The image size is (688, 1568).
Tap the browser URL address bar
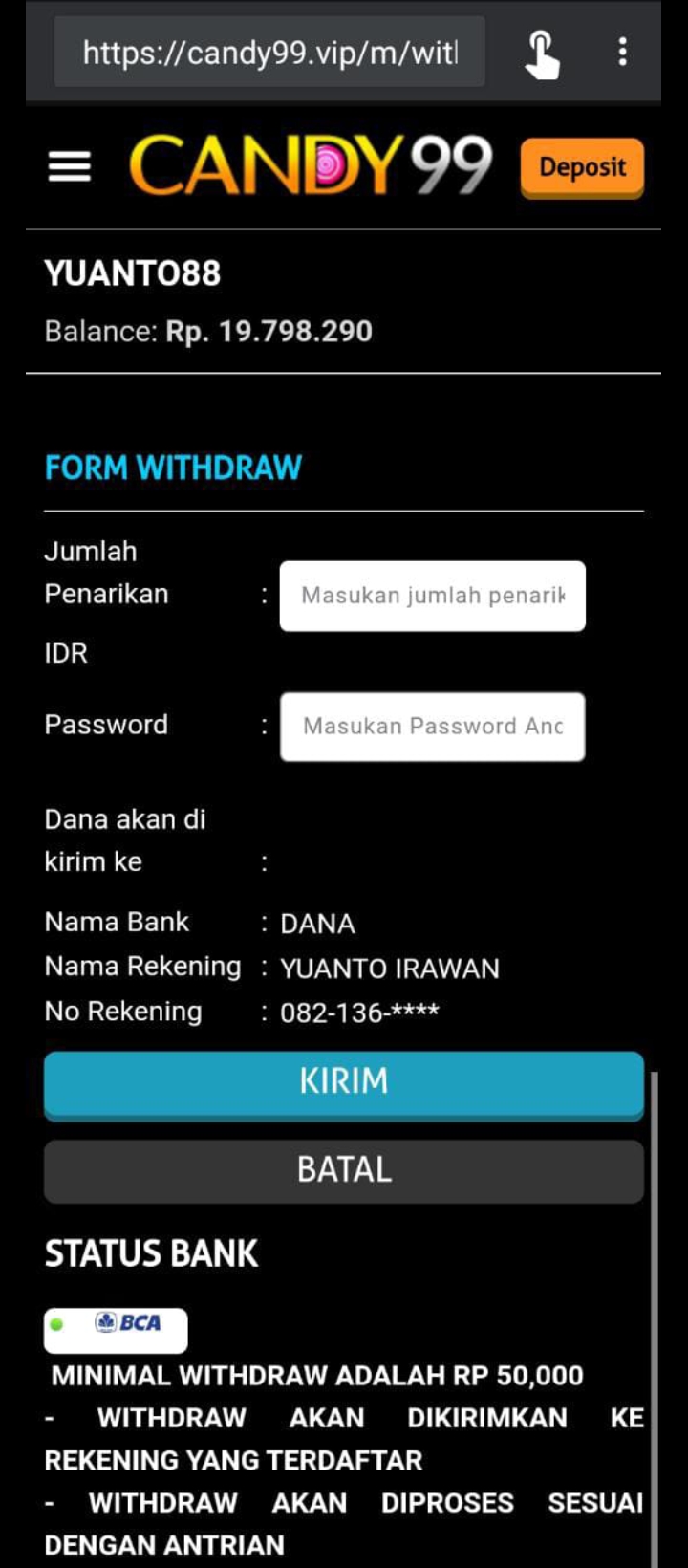(x=269, y=52)
